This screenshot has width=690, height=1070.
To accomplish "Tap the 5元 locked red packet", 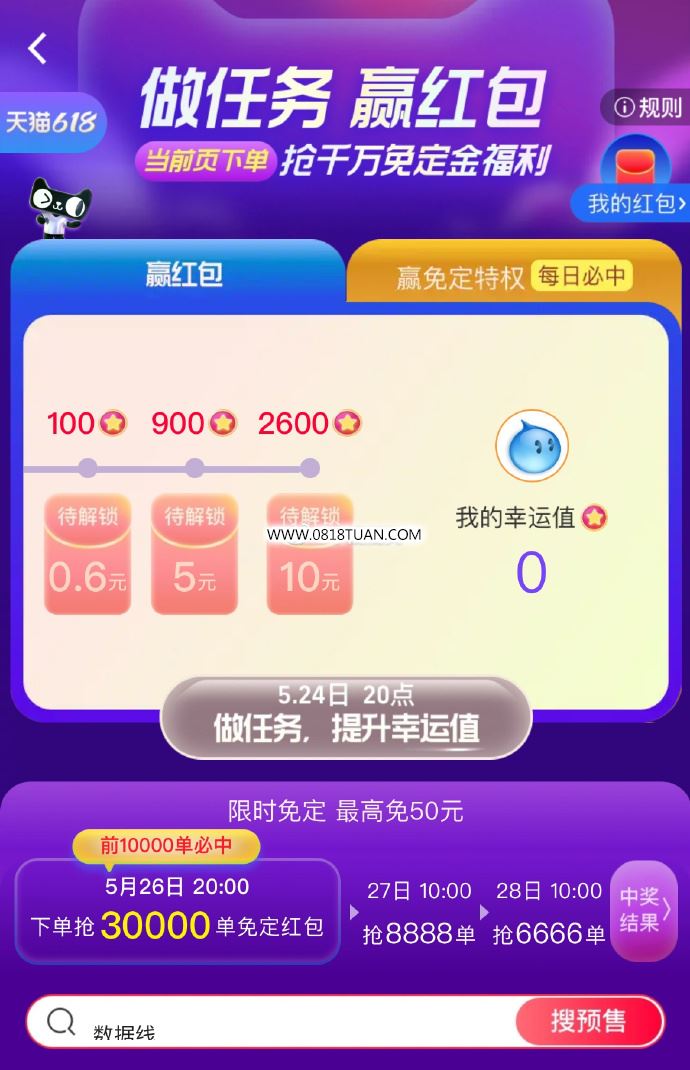I will [194, 554].
